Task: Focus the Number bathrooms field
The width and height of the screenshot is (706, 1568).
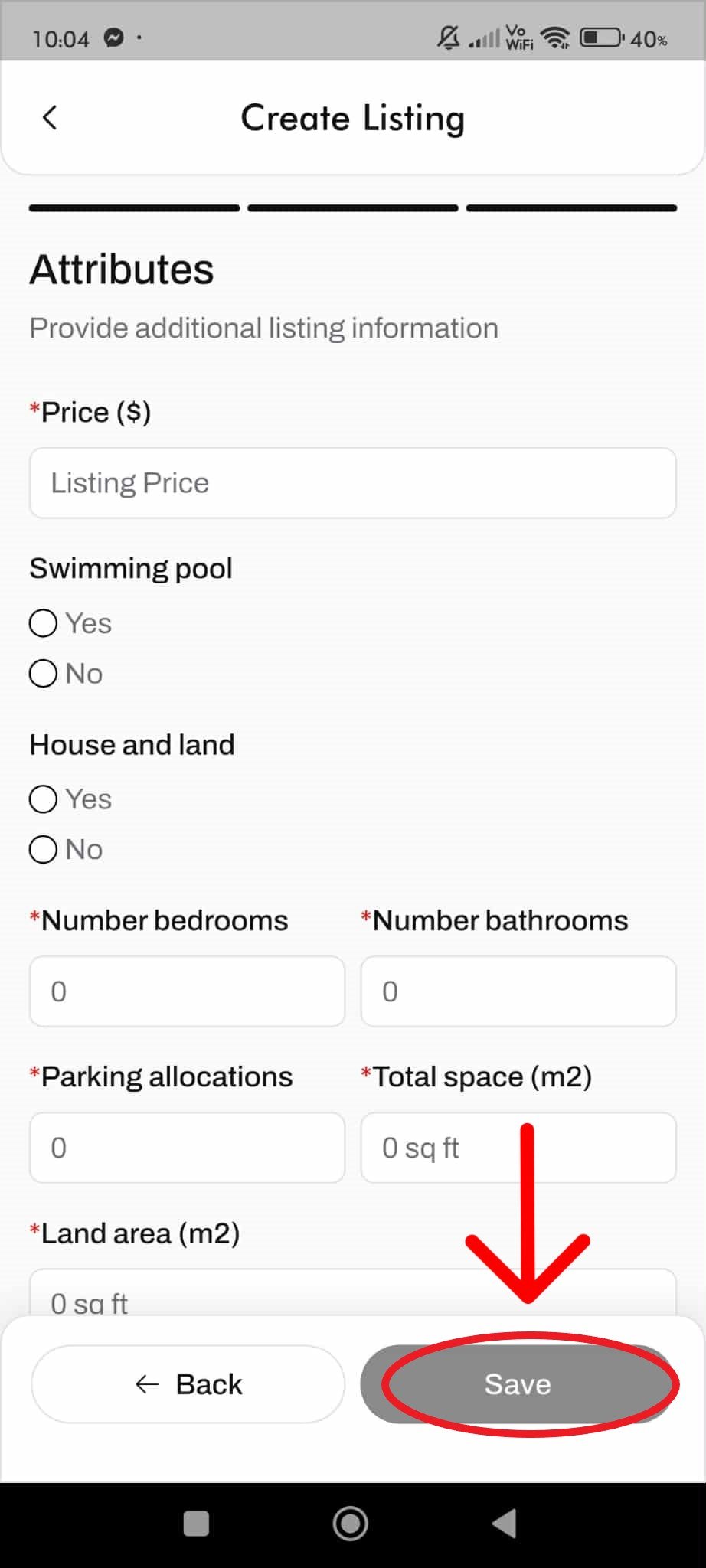Action: [518, 991]
